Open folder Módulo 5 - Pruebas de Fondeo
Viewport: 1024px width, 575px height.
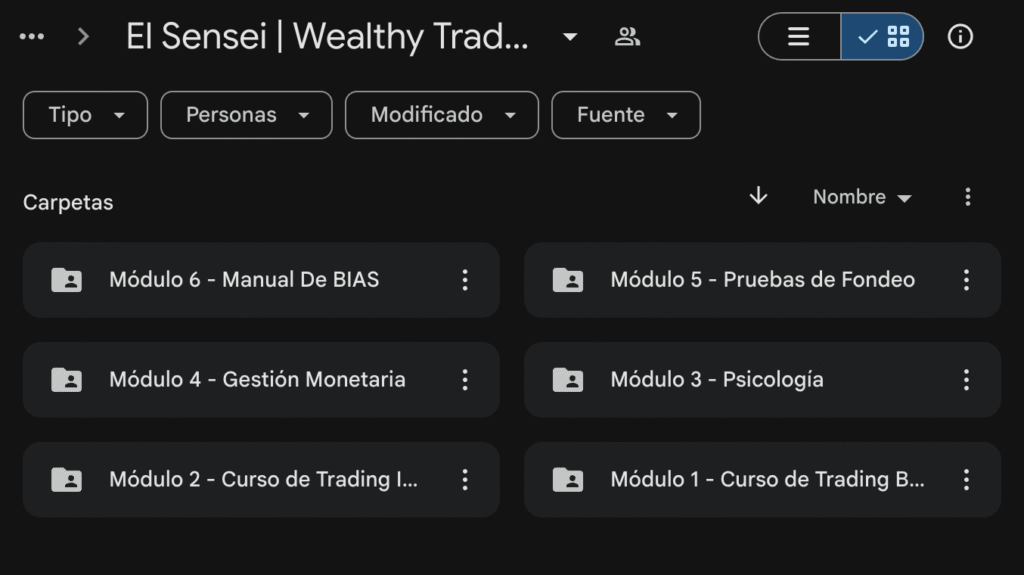coord(762,280)
